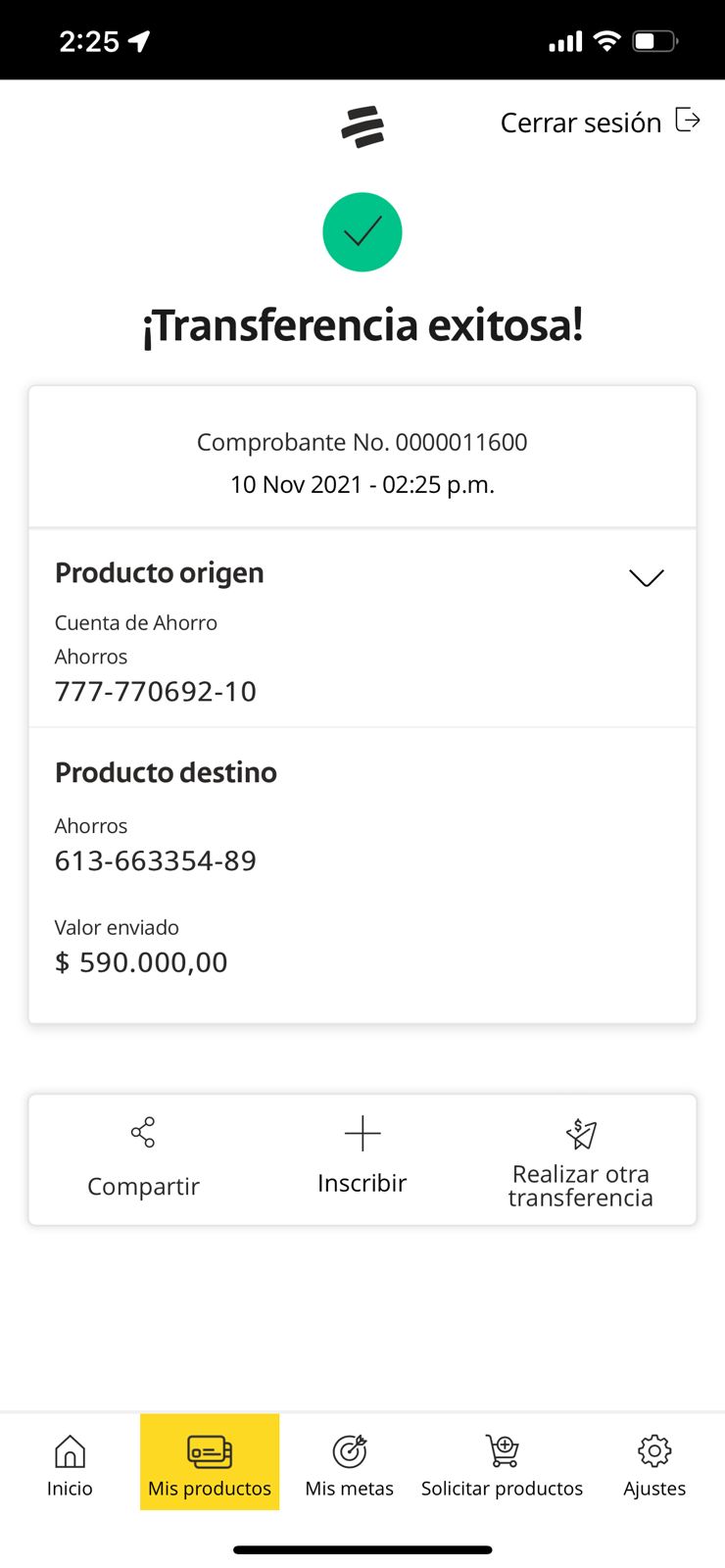Tap Cerrar sesión to log out
This screenshot has width=725, height=1568.
[600, 122]
